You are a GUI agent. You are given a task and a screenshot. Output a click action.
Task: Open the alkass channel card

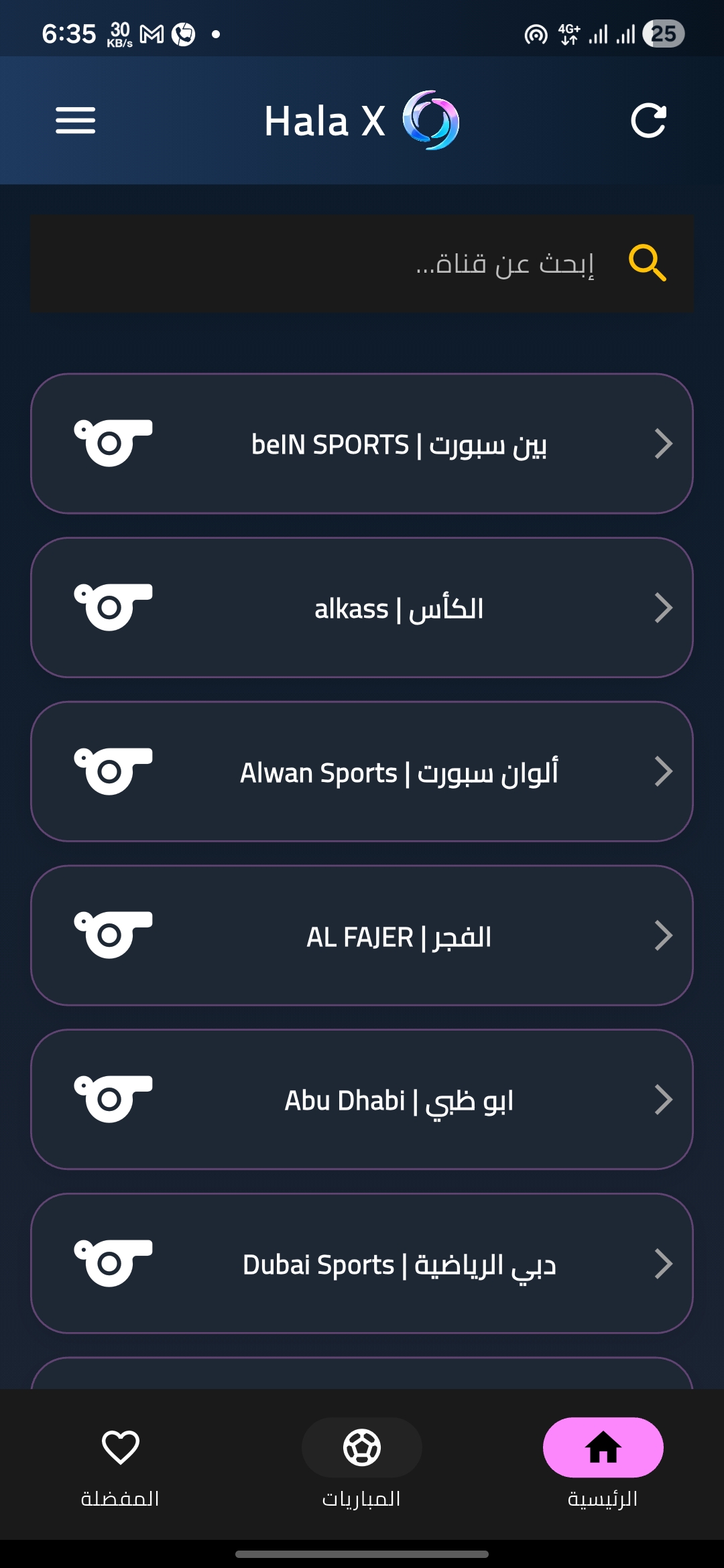tap(362, 608)
